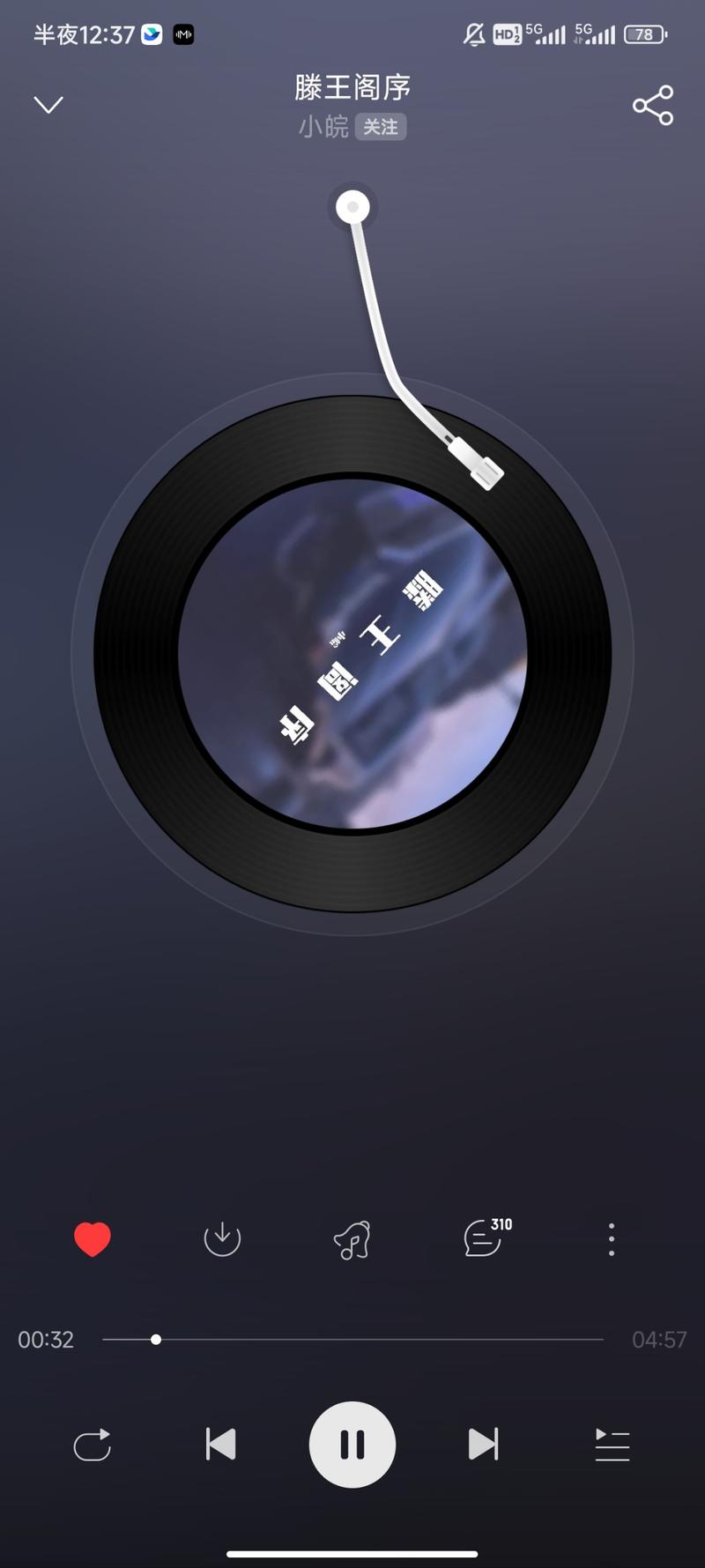Download the current song
705x1568 pixels.
(222, 1239)
